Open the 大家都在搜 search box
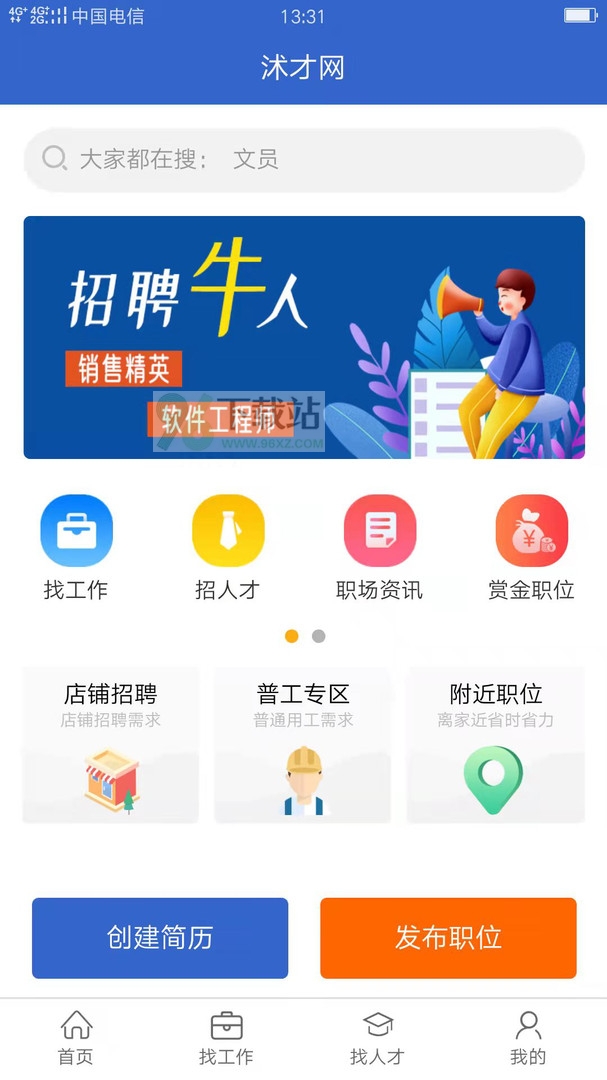 304,160
